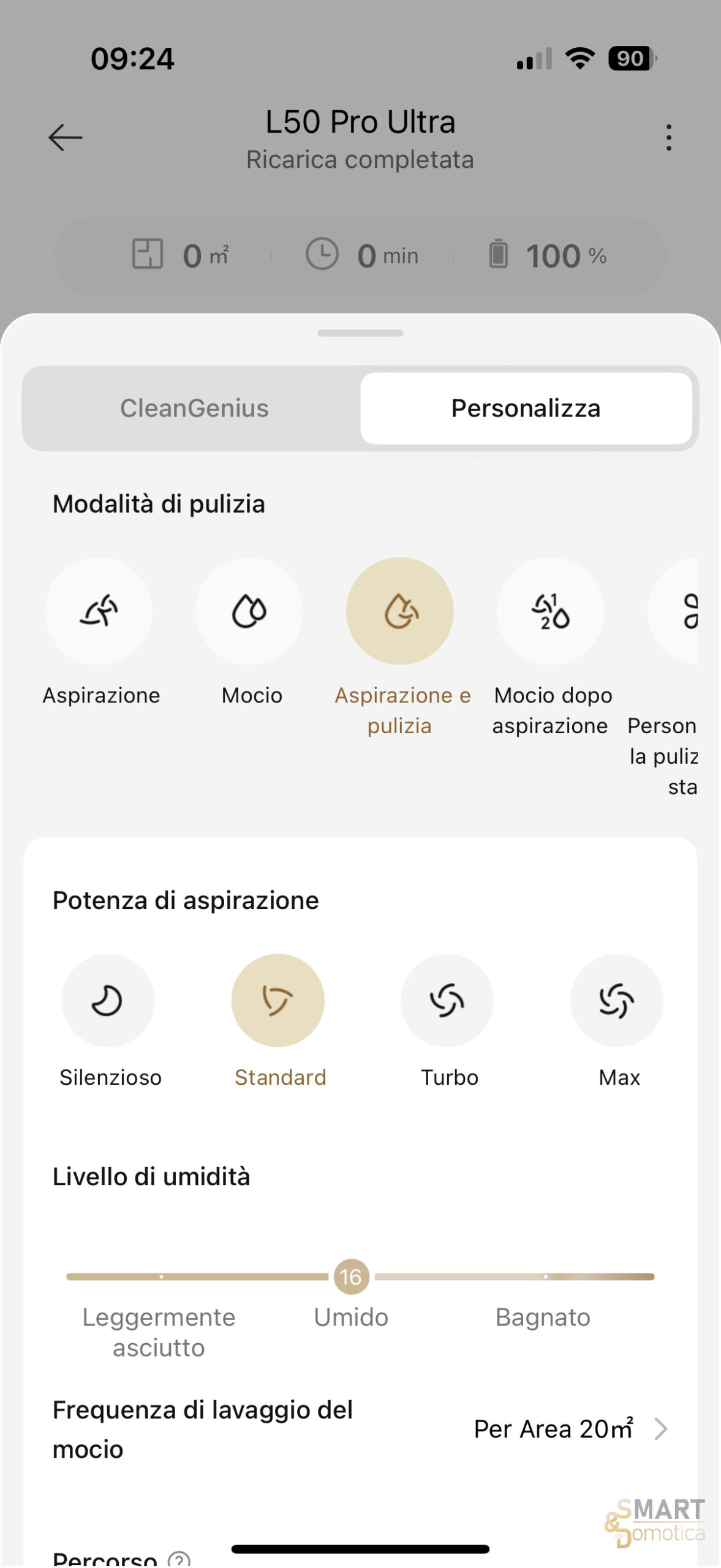Choose Aspirazione cleaning mode
This screenshot has height=1568, width=721.
(x=99, y=611)
